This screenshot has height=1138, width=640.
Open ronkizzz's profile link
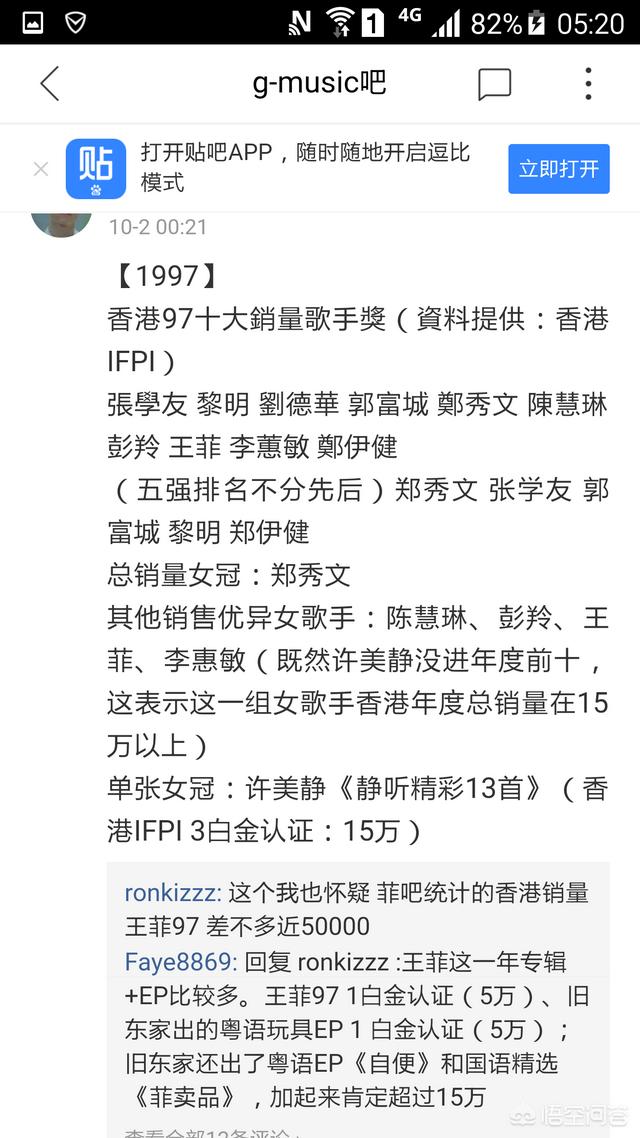tap(173, 893)
